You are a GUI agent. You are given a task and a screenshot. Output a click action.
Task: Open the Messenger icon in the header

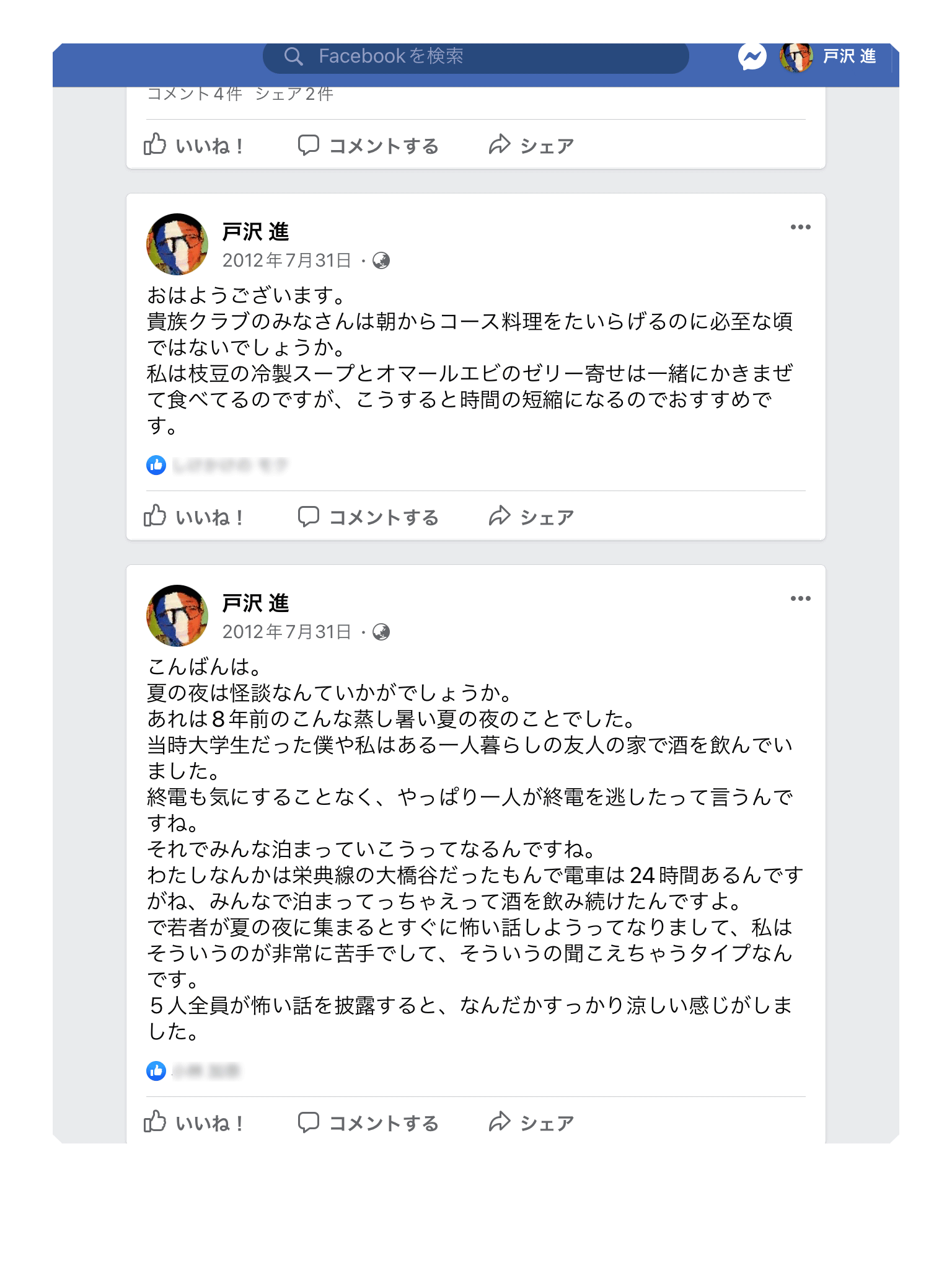click(752, 57)
